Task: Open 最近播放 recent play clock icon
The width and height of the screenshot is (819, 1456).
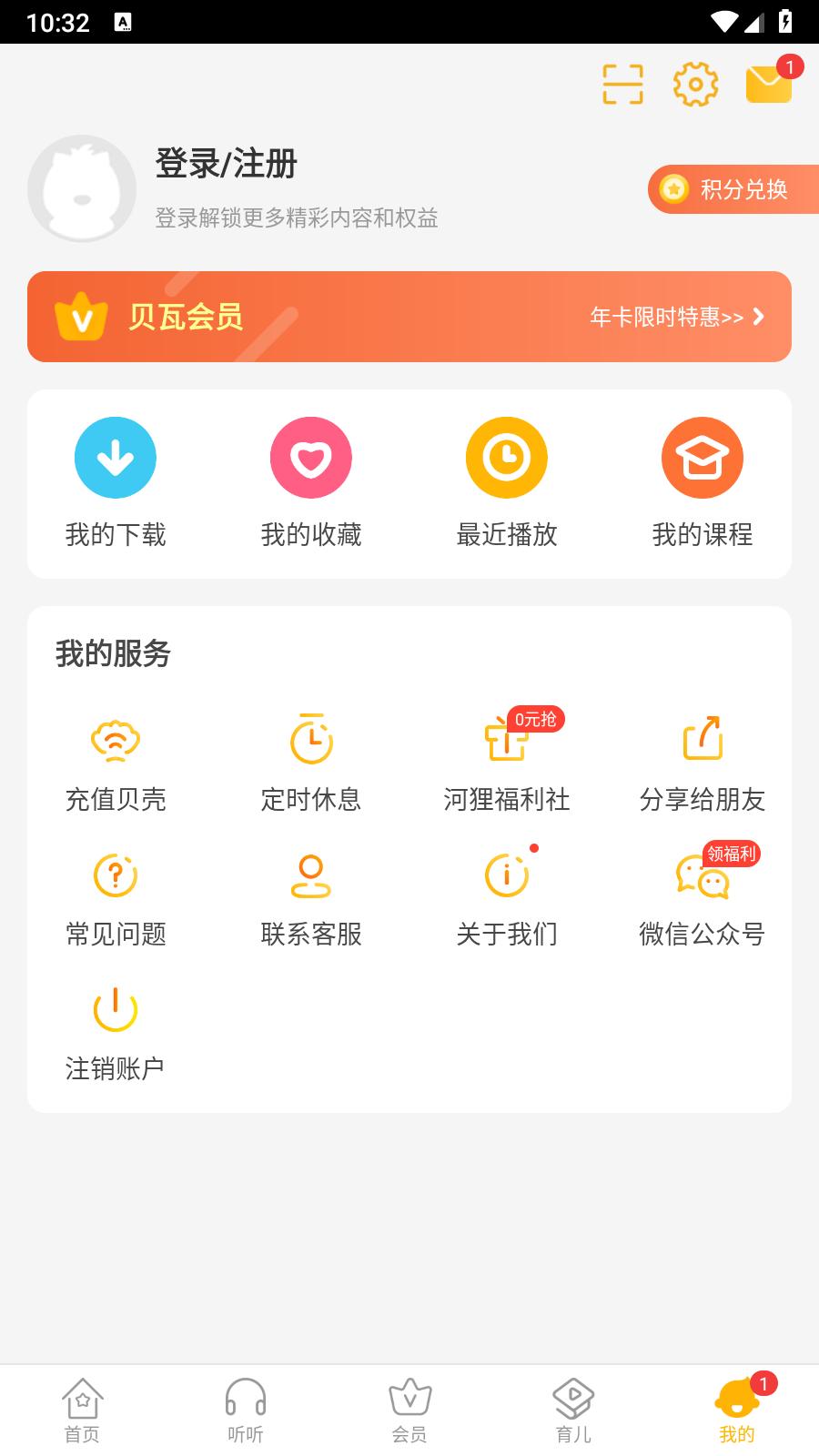Action: pyautogui.click(x=507, y=458)
